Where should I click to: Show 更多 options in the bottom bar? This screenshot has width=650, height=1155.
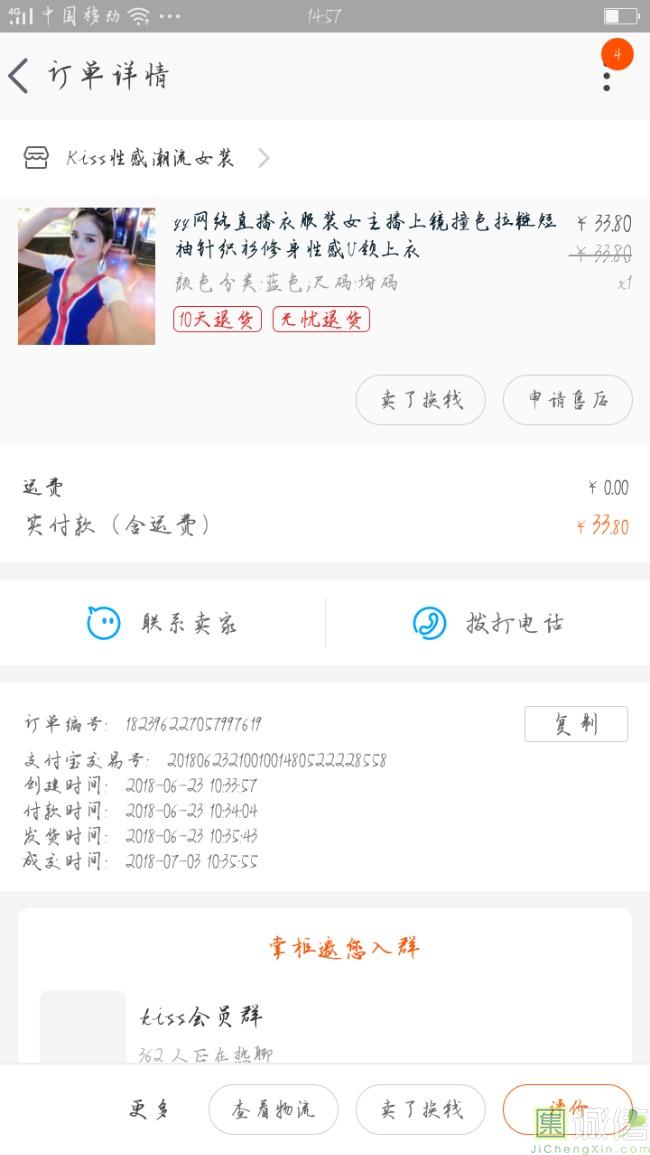pyautogui.click(x=151, y=1109)
